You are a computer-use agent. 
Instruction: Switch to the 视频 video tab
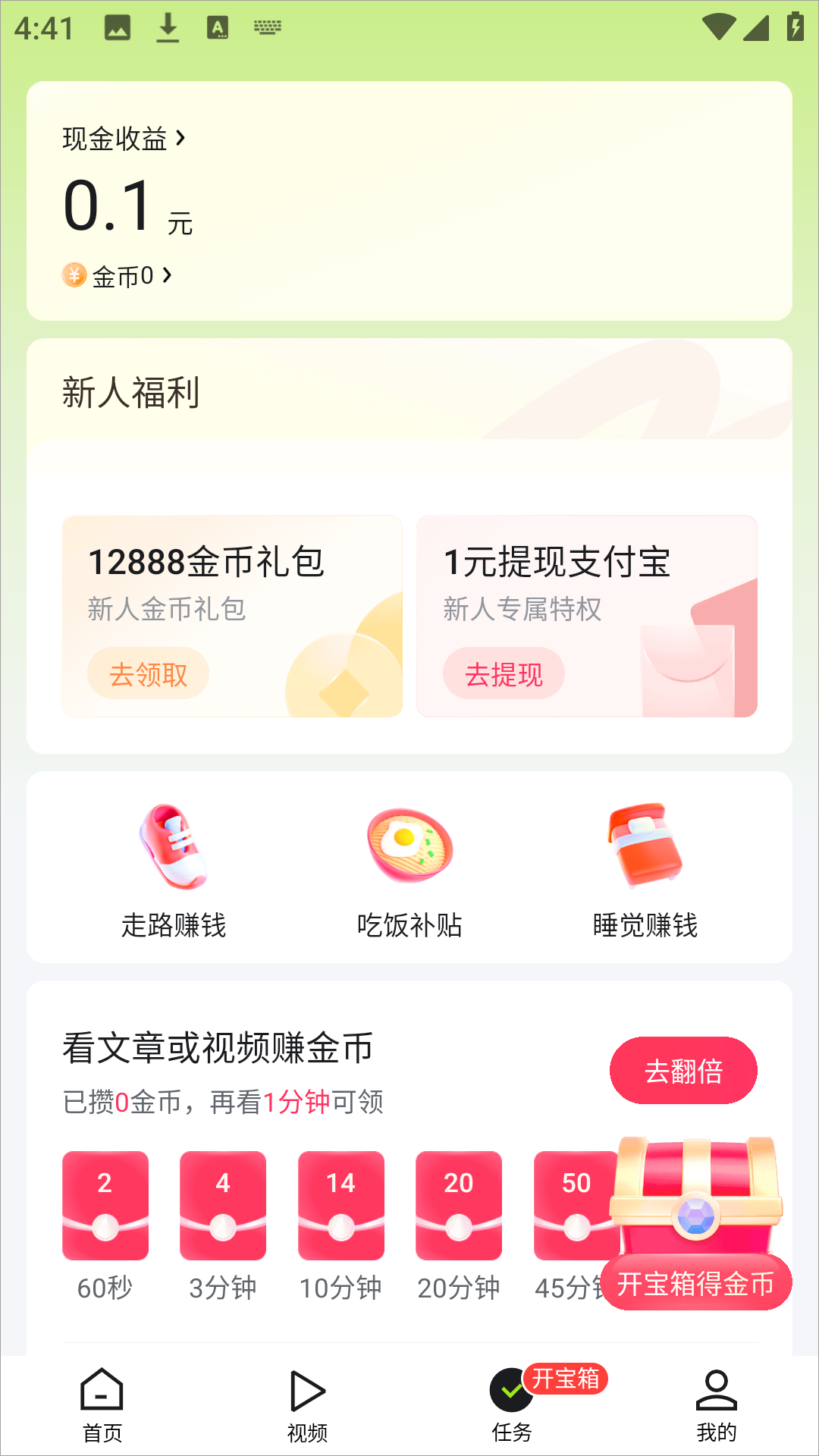coord(307,1405)
